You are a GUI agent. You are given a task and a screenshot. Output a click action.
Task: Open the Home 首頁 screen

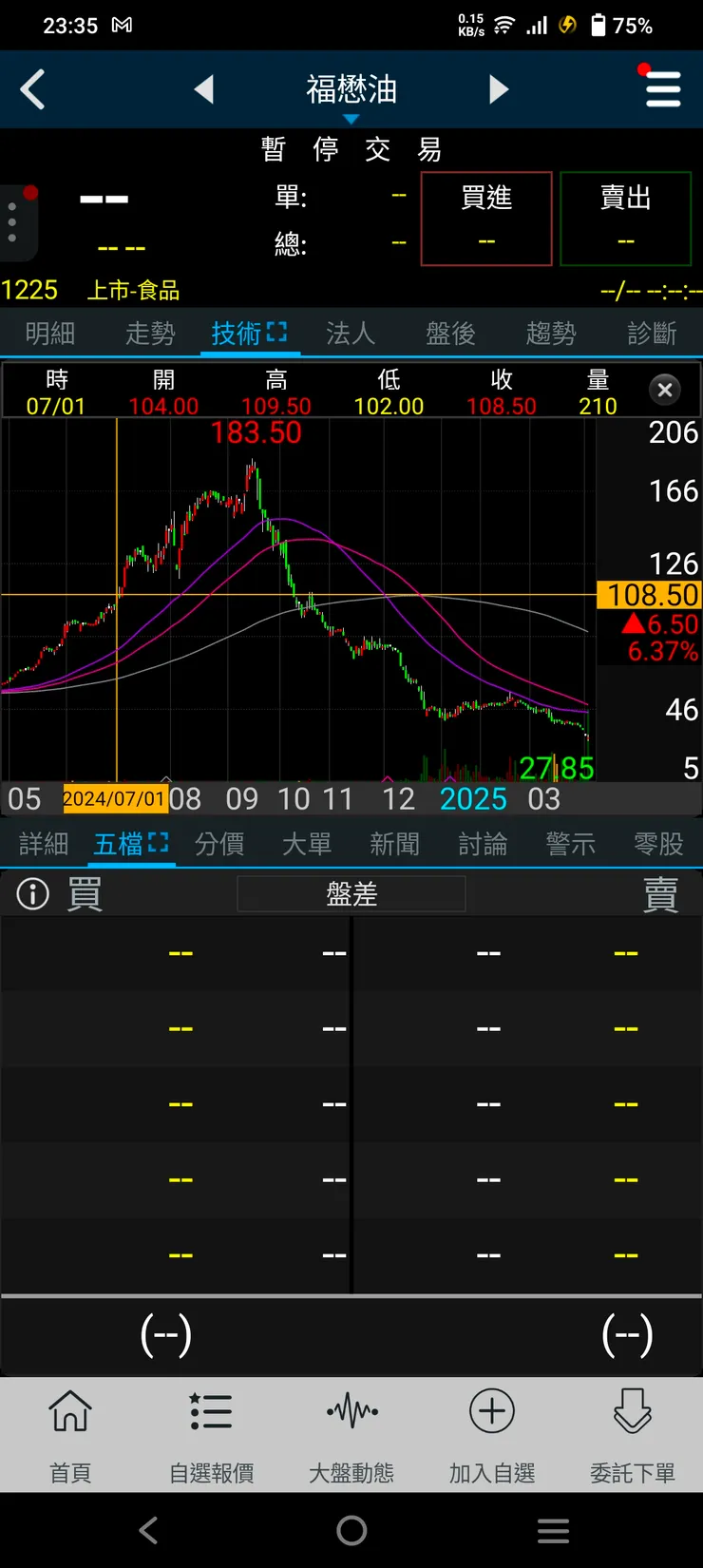coord(69,1435)
